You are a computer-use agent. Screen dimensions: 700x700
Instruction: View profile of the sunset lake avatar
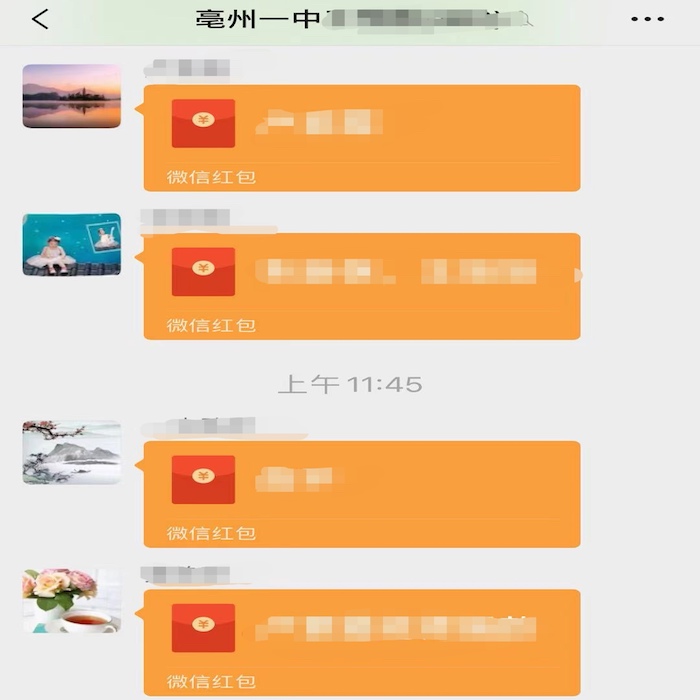tap(72, 96)
